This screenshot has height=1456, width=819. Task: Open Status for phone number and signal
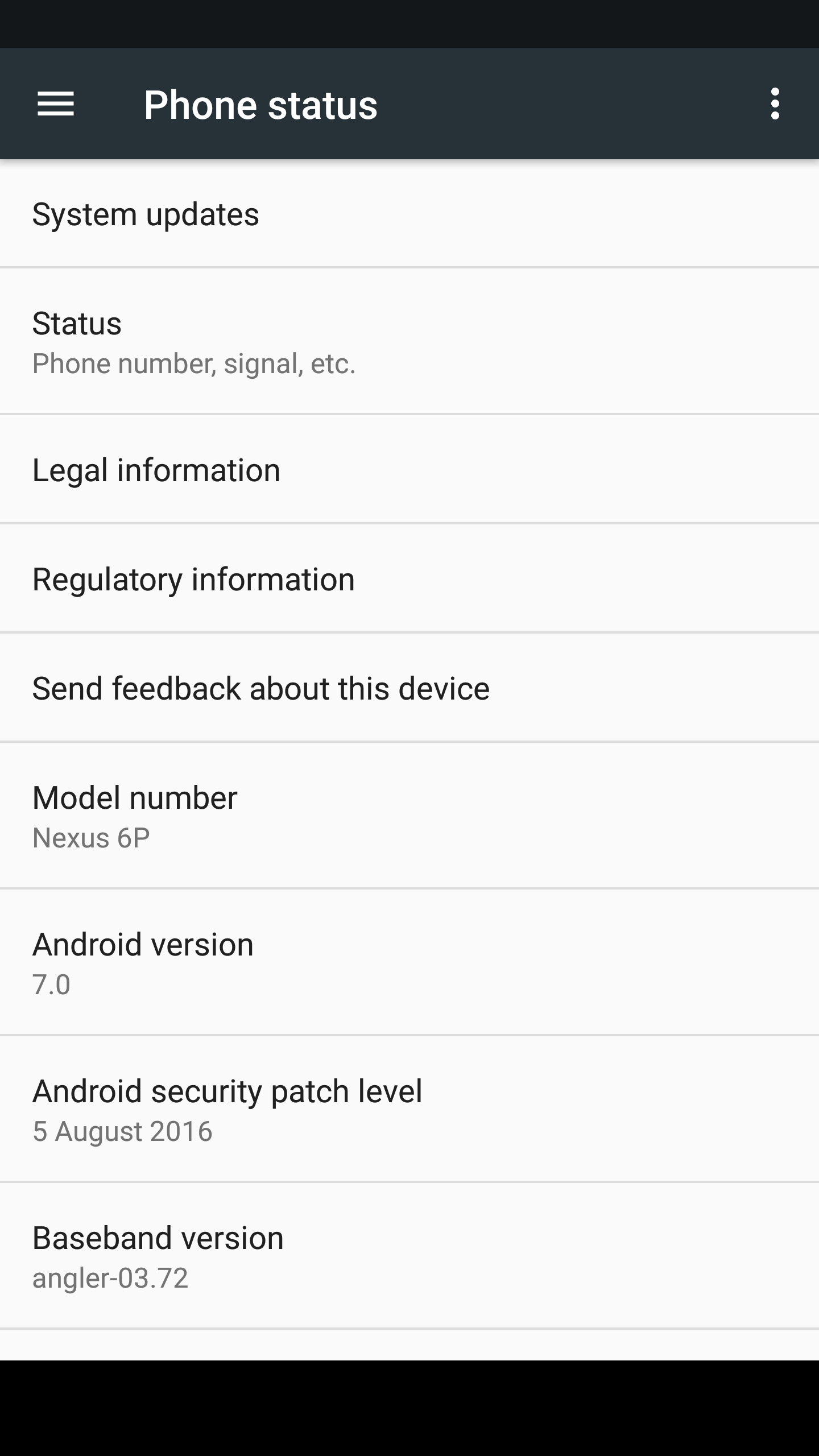click(409, 342)
